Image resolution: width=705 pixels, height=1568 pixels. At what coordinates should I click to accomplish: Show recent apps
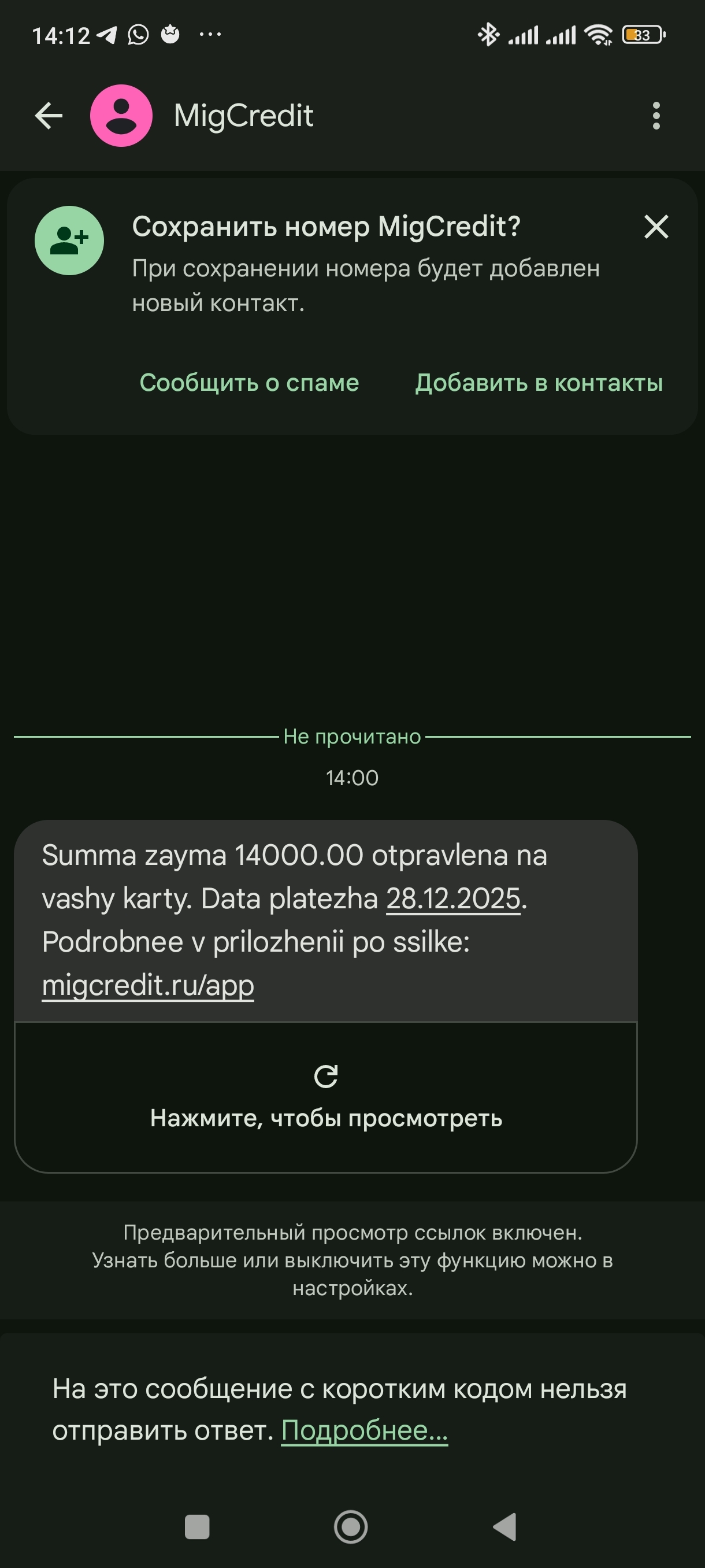click(x=196, y=1526)
